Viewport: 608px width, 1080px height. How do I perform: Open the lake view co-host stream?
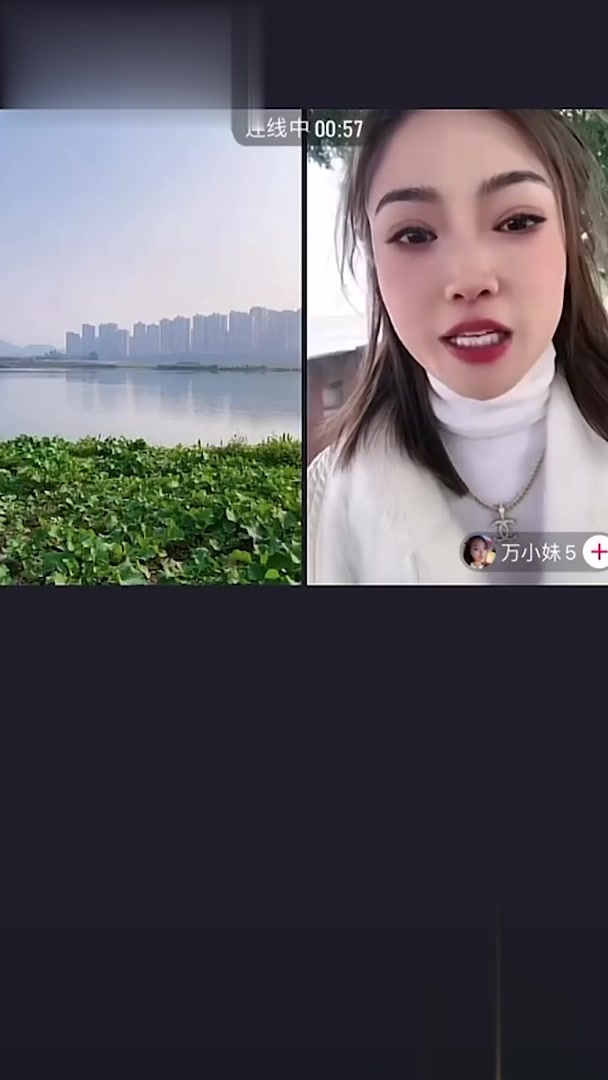click(x=150, y=347)
